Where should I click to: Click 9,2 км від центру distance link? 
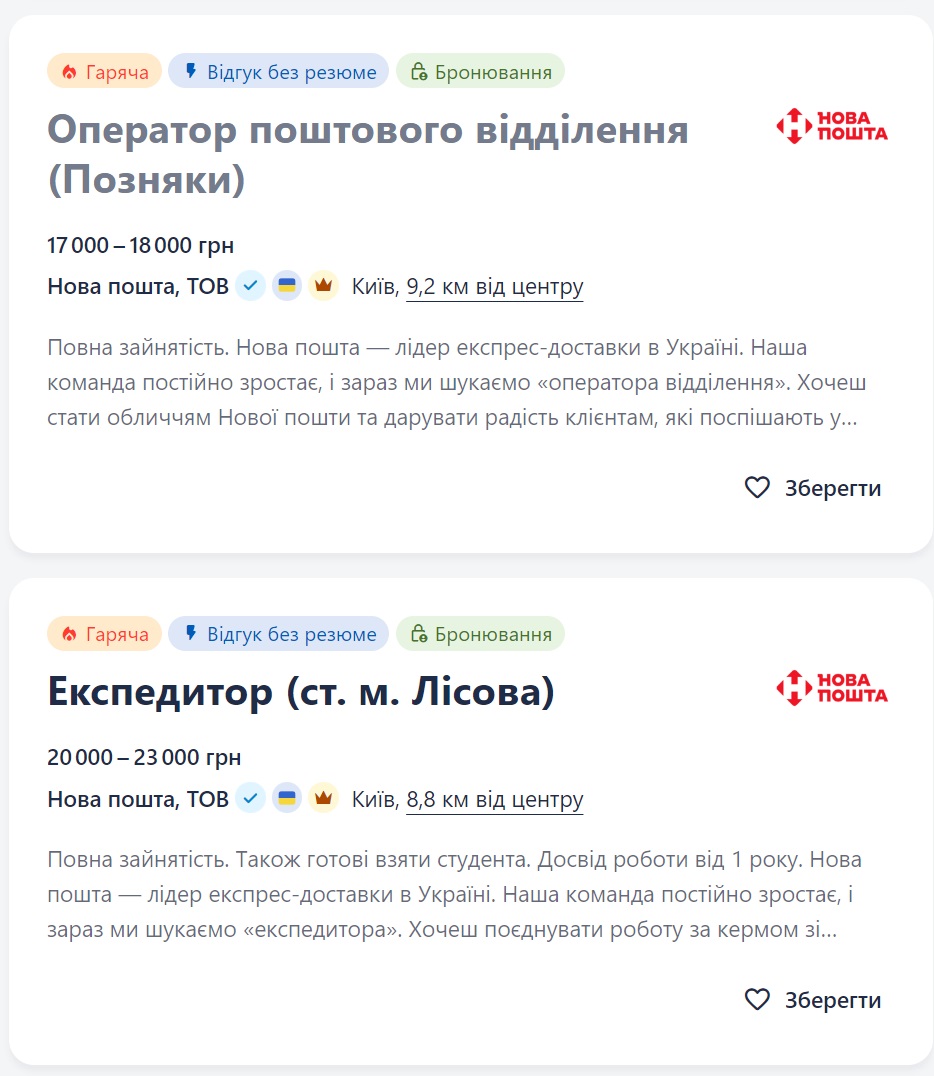[494, 286]
